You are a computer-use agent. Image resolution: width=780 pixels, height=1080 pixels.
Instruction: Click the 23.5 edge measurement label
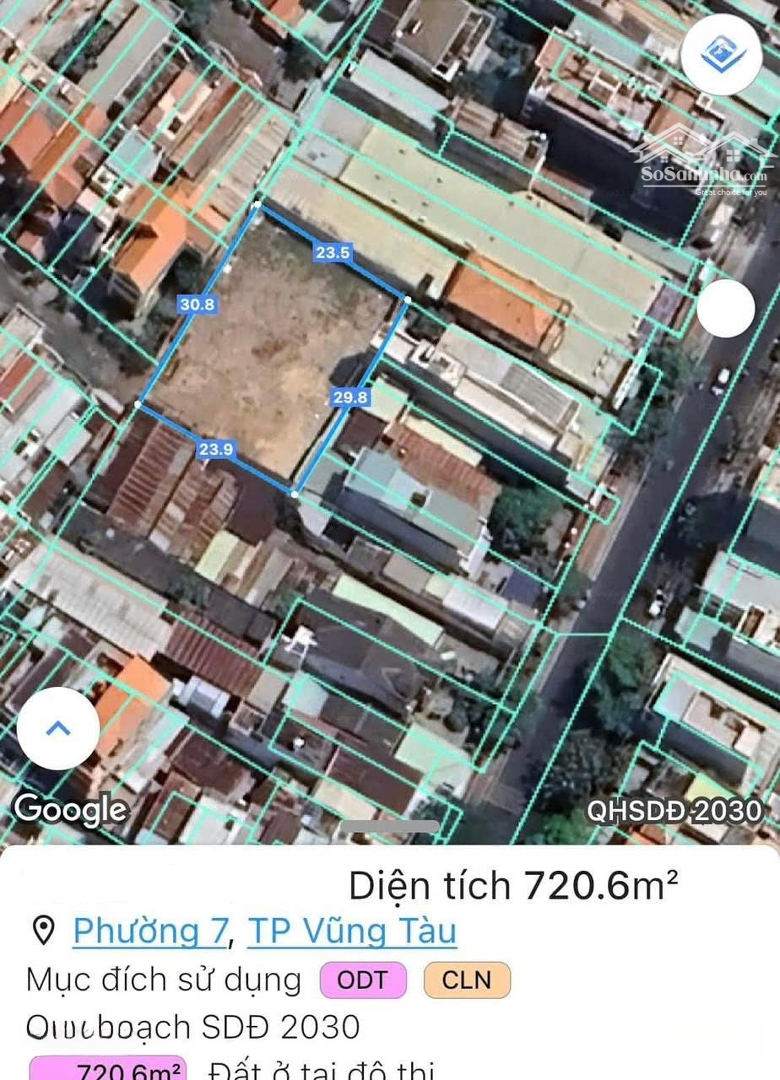(331, 254)
